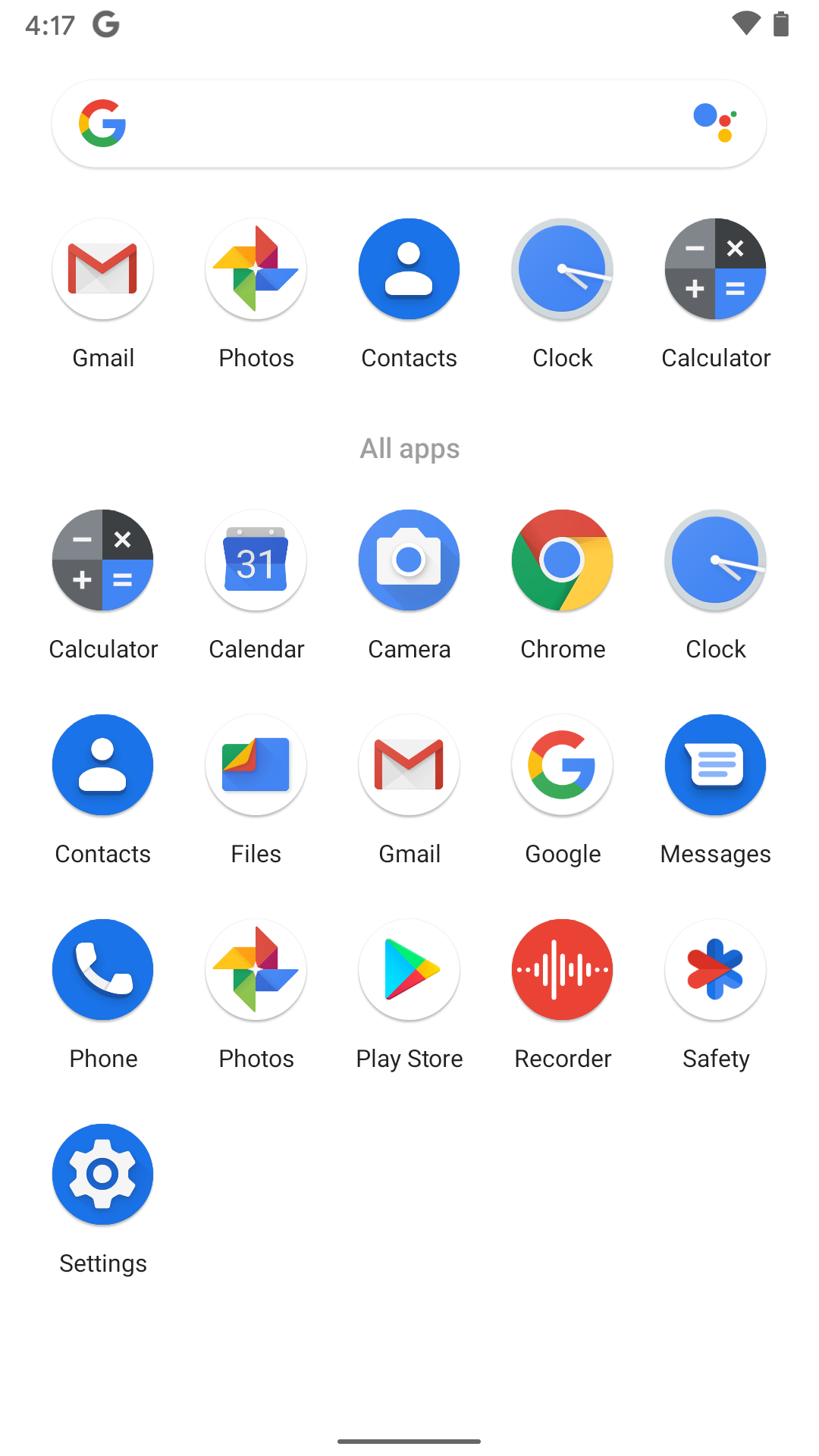
Task: Open Messages
Action: coord(716,765)
